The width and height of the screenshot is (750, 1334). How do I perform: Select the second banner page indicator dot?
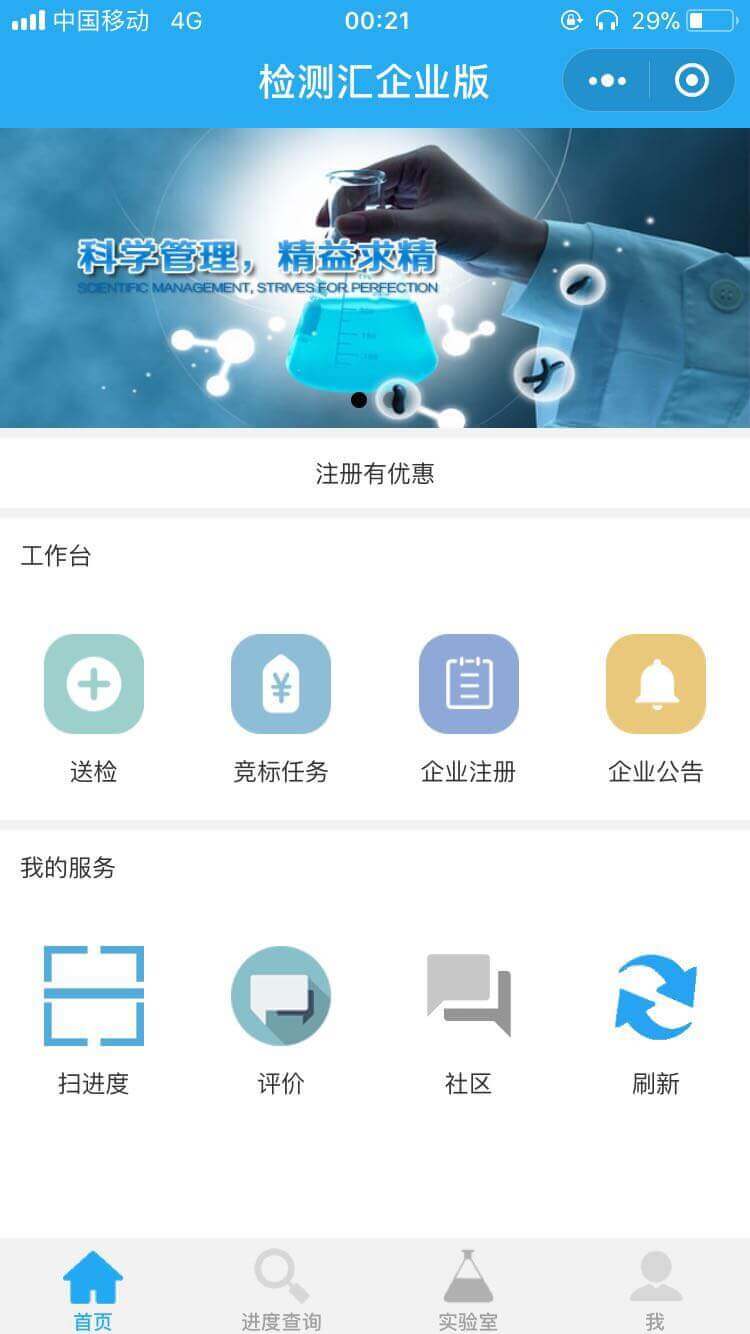(391, 400)
